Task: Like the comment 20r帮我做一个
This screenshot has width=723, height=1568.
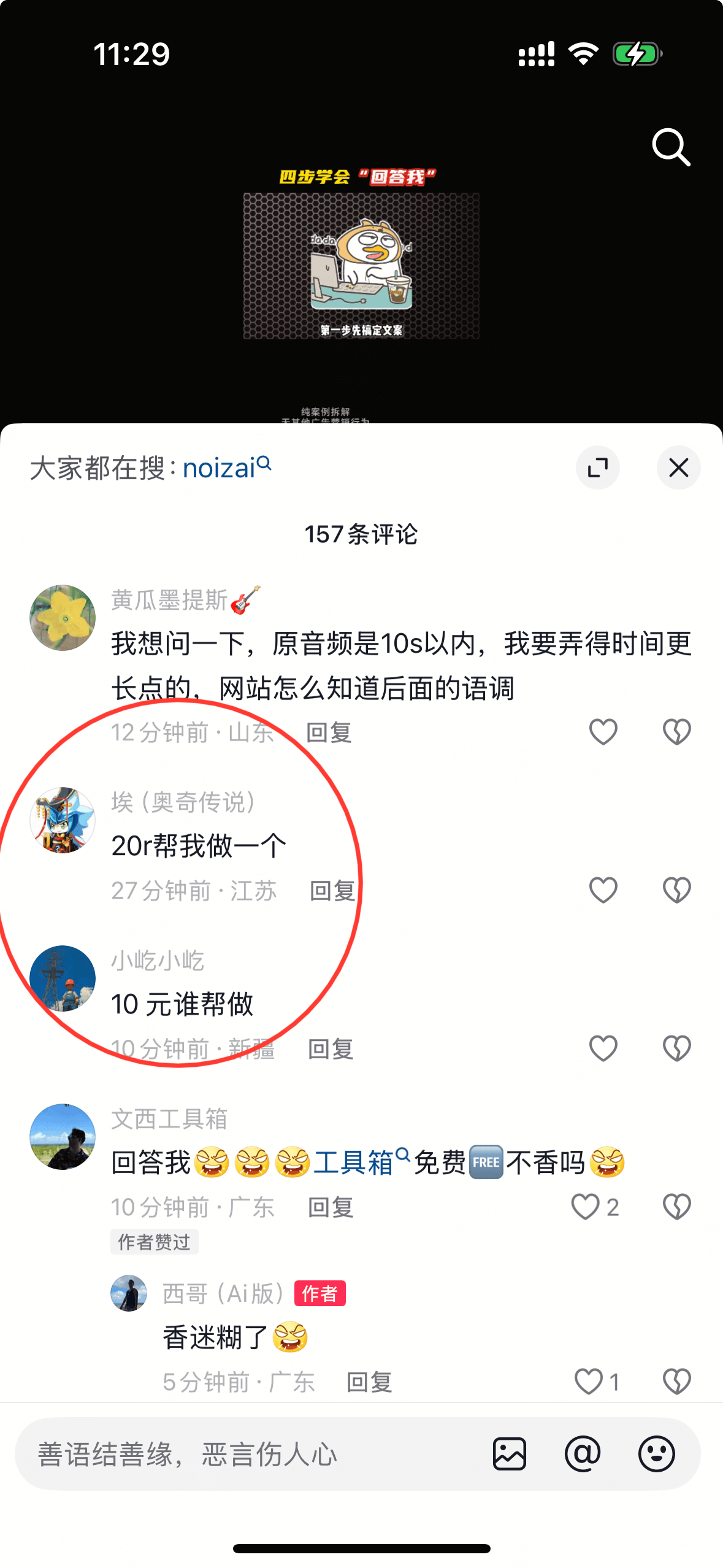Action: 603,890
